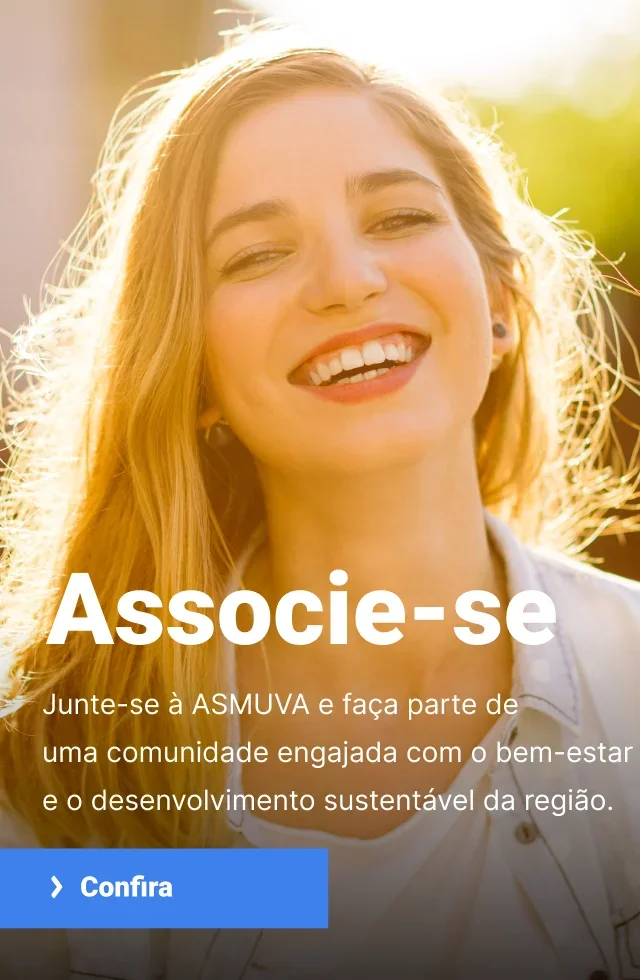Tap the Confira button

tap(163, 887)
